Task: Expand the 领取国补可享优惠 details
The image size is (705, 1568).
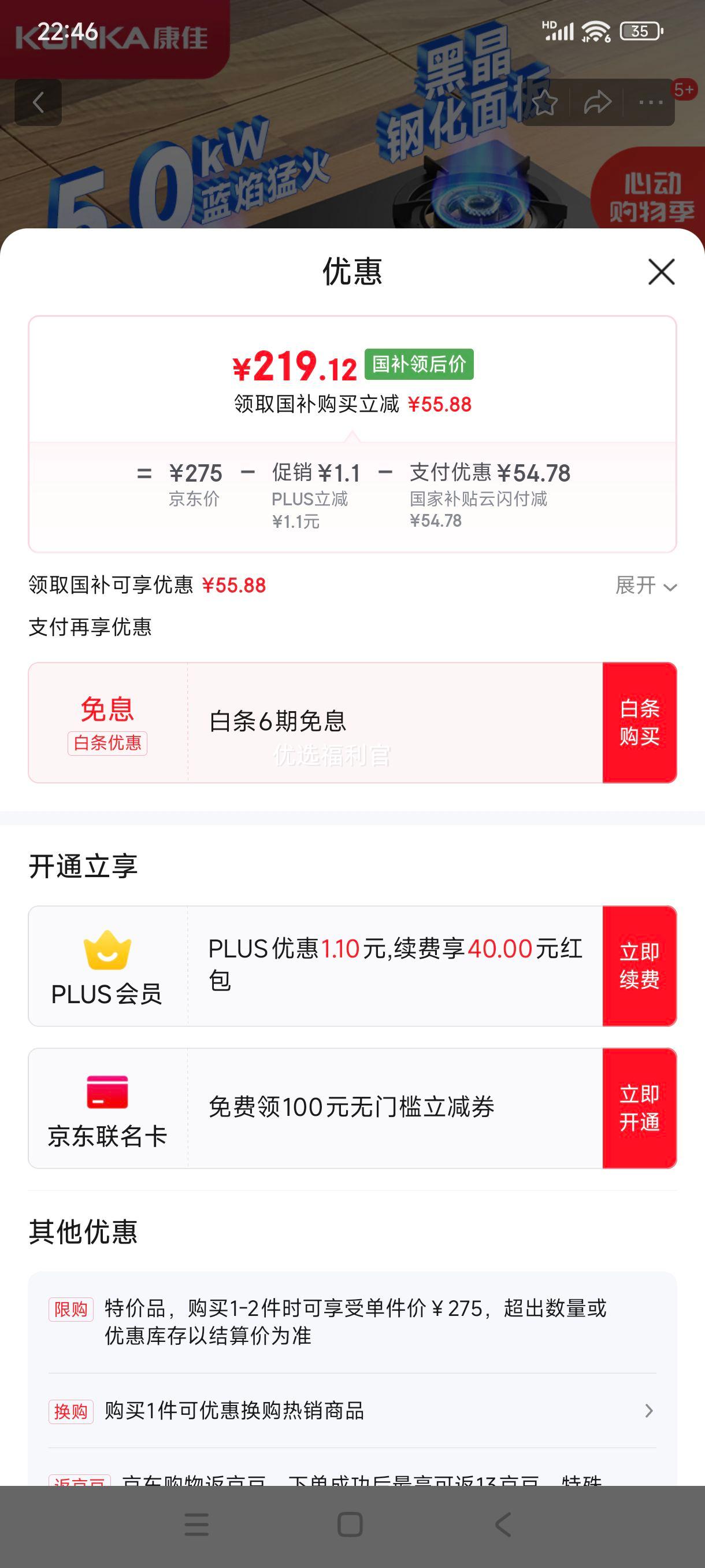Action: point(646,586)
